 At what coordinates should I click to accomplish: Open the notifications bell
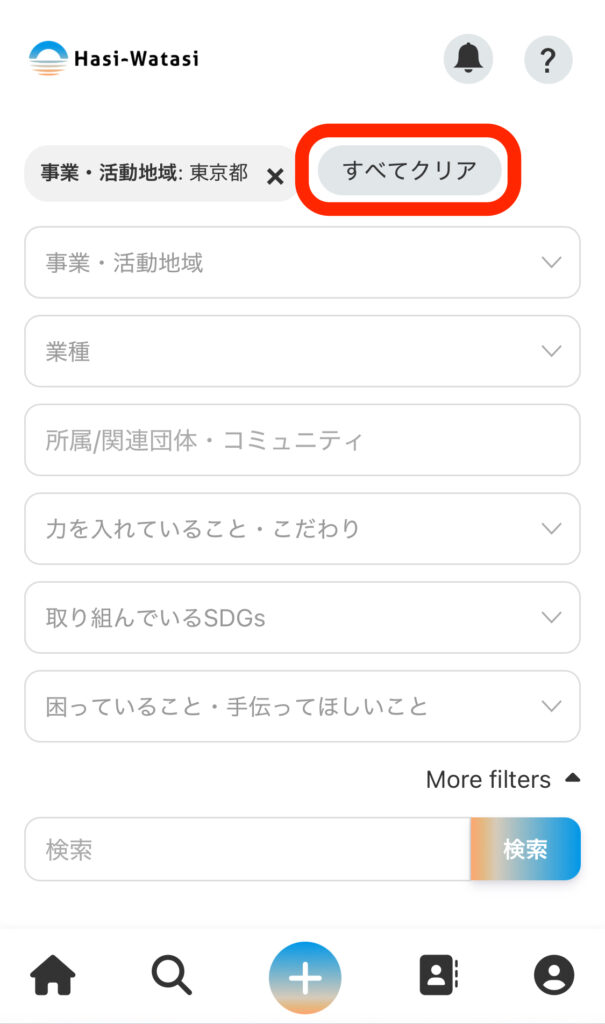click(x=468, y=59)
